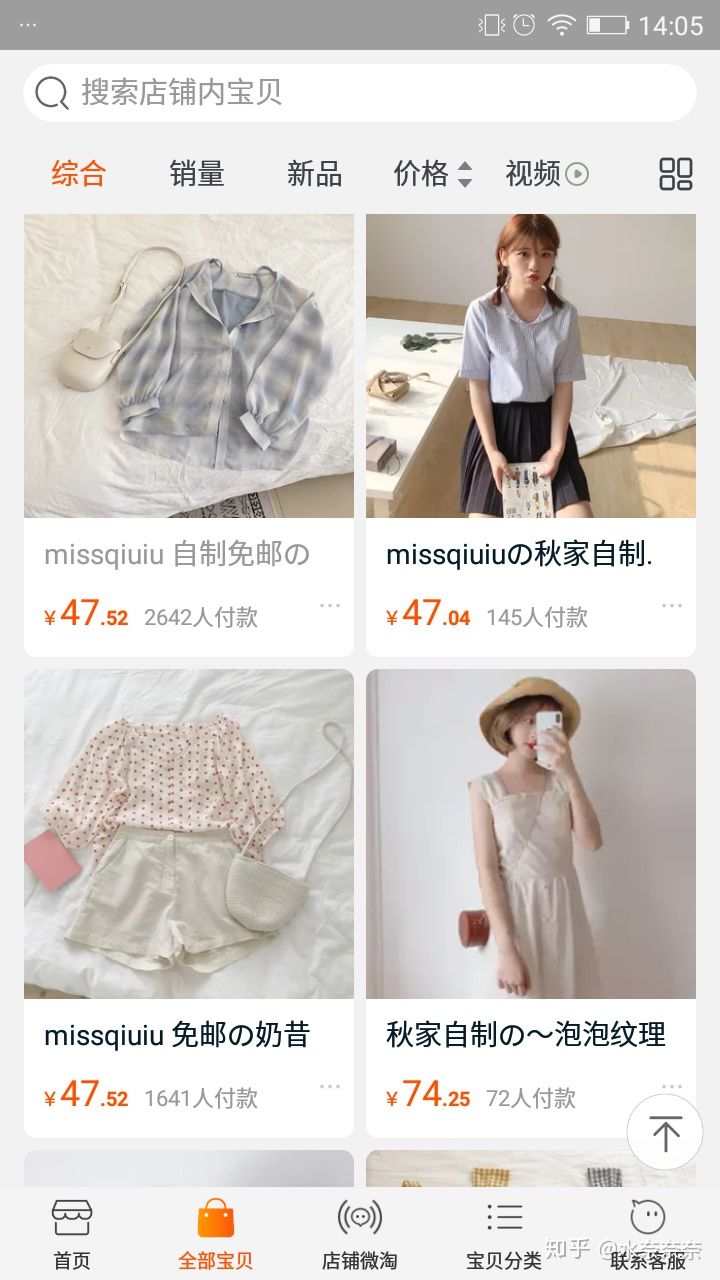Screen dimensions: 720x1280
Task: Open the 宝贝分类 categories tab
Action: coord(504,1234)
